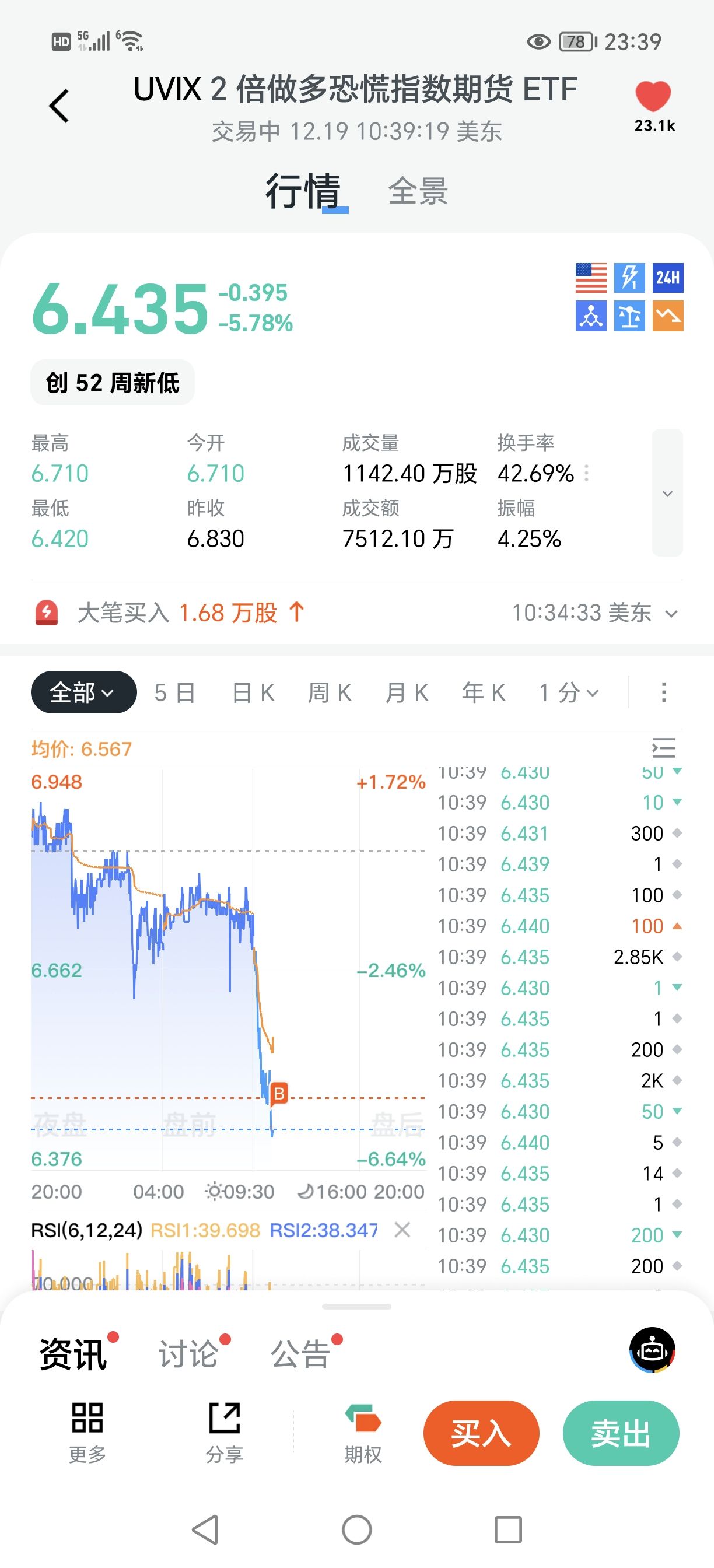This screenshot has width=714, height=1568.
Task: Switch chart to 周K
Action: (x=330, y=692)
